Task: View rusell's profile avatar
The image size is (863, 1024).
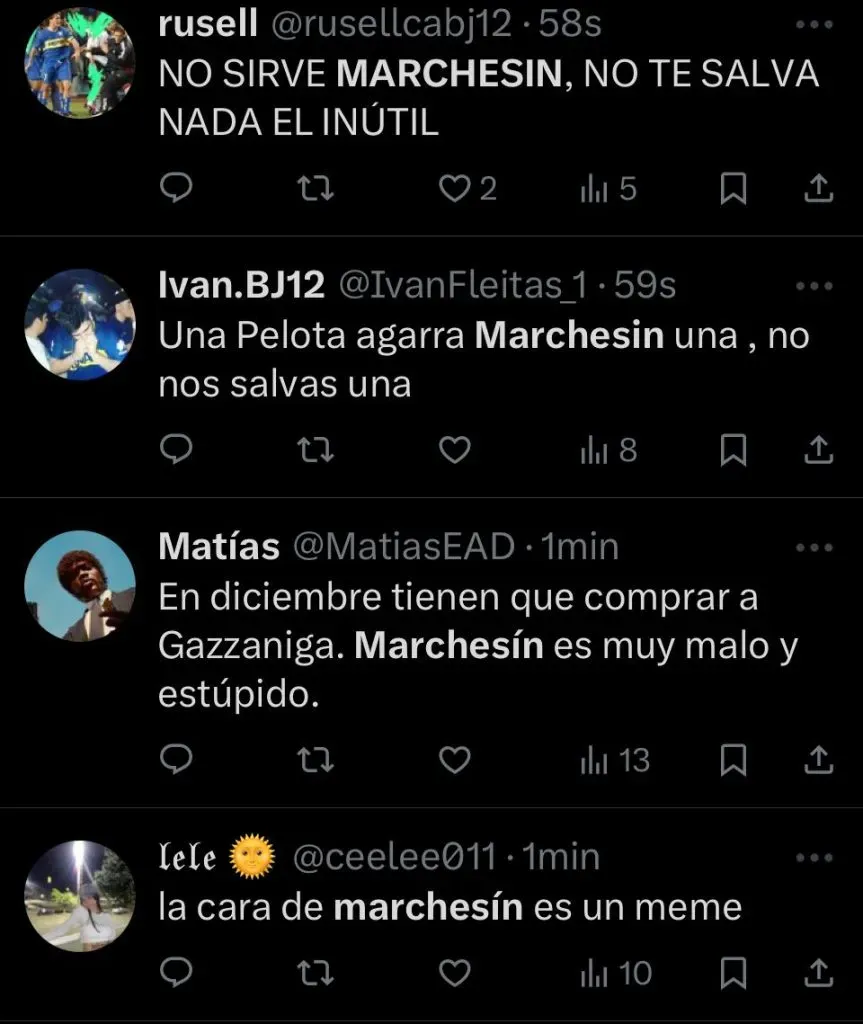Action: pyautogui.click(x=80, y=62)
